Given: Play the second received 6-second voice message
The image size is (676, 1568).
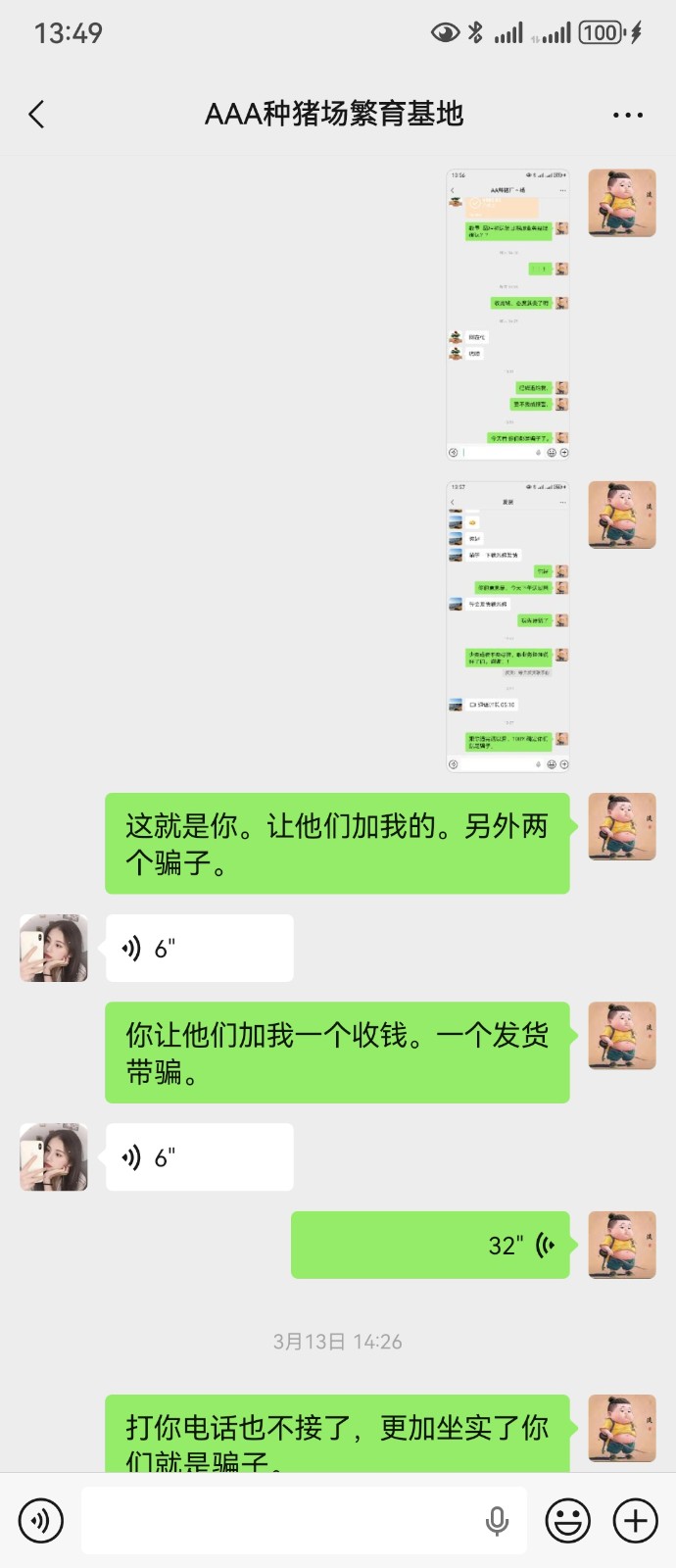Looking at the screenshot, I should 199,1157.
